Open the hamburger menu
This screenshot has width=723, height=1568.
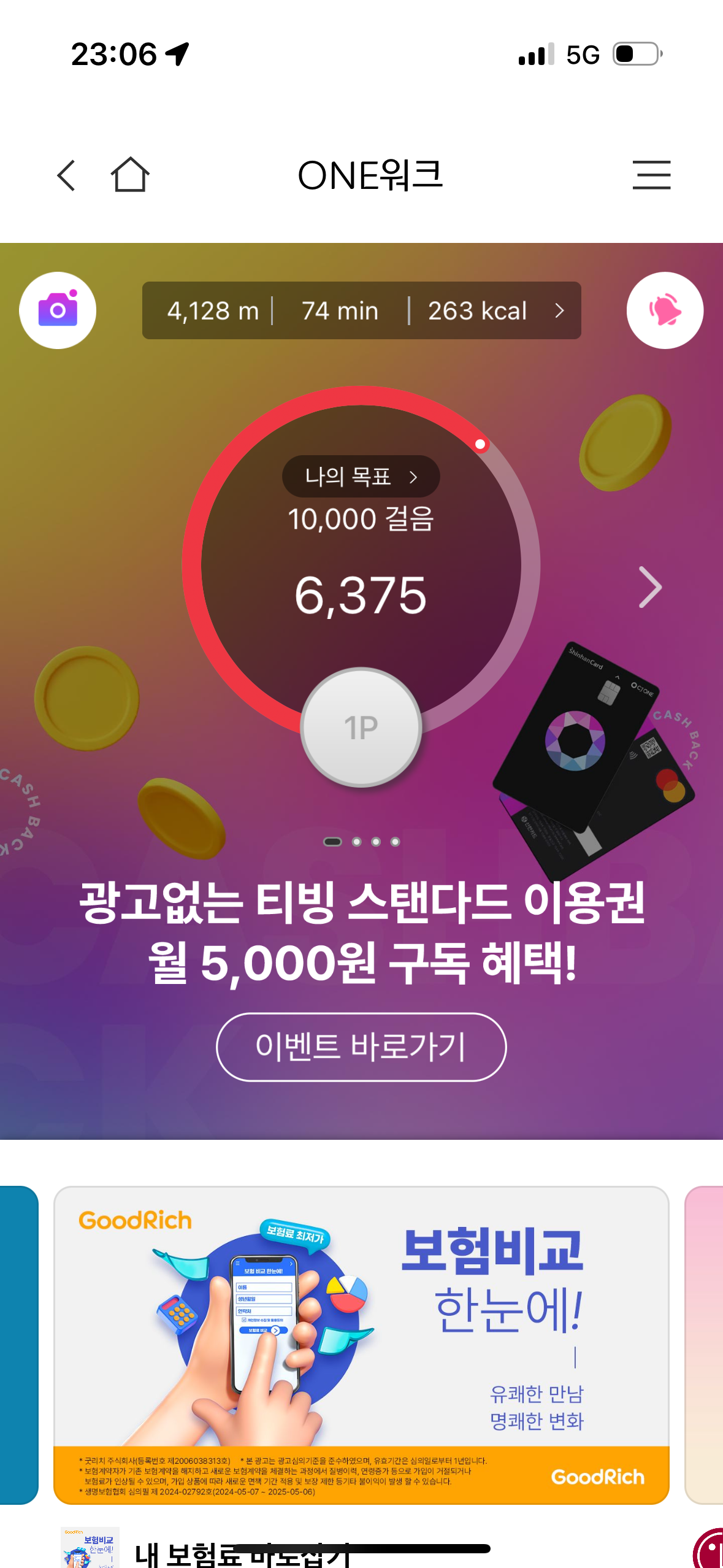pyautogui.click(x=651, y=175)
